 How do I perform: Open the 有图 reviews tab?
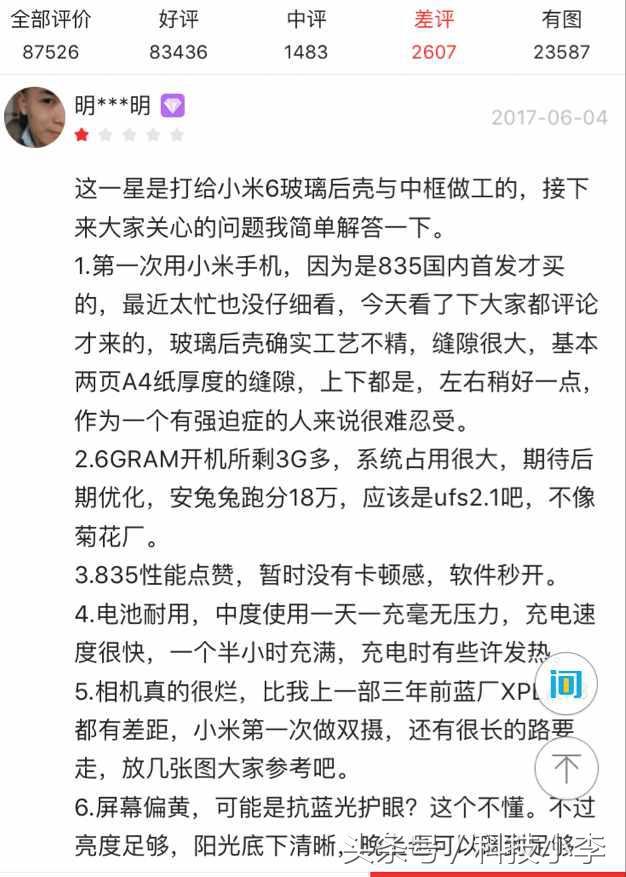pos(562,35)
